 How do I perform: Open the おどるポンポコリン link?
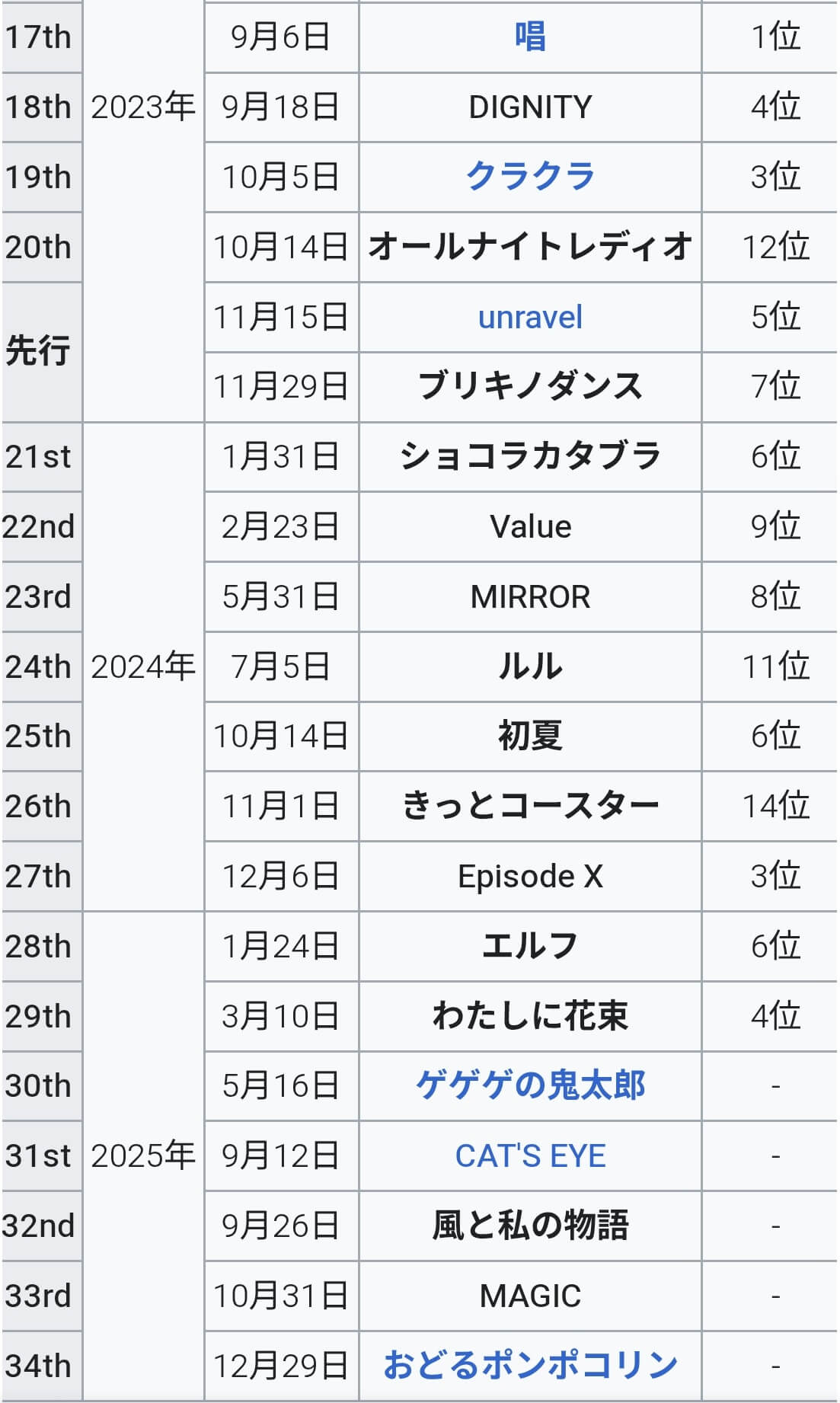(x=530, y=1366)
